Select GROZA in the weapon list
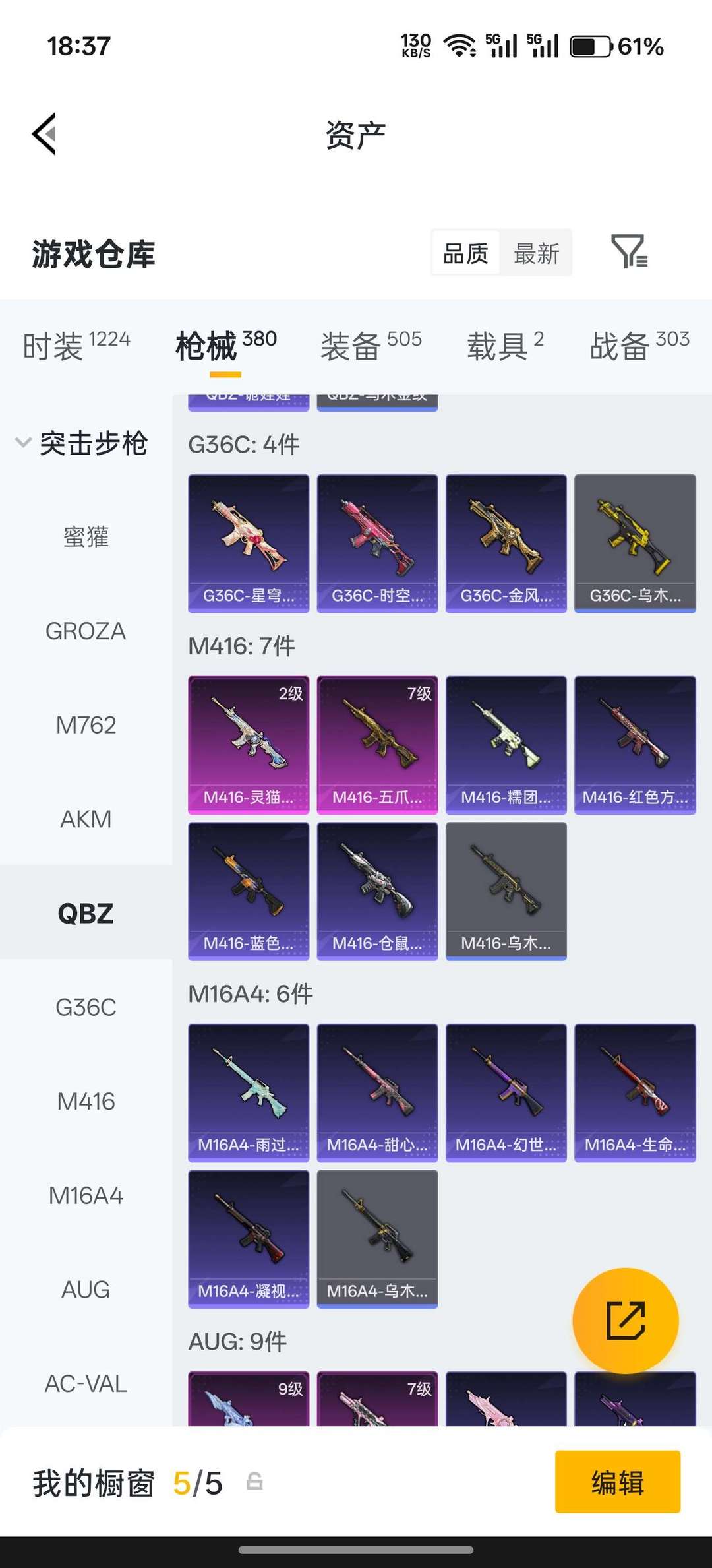This screenshot has width=712, height=1568. [86, 631]
